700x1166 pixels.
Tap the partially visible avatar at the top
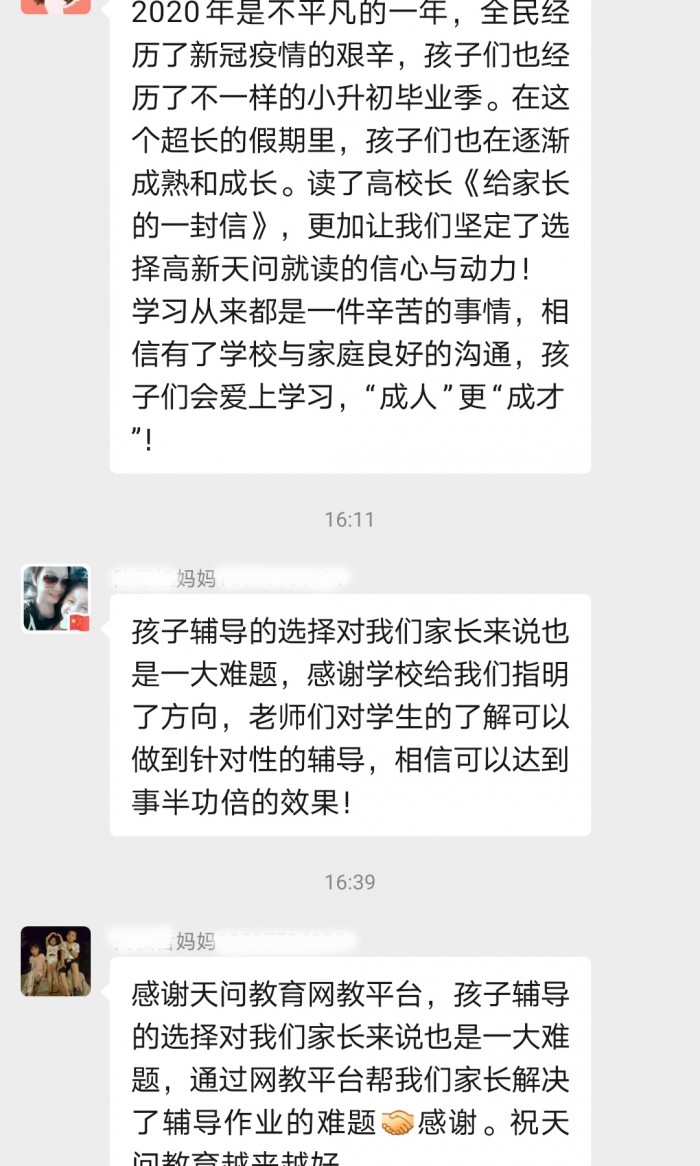56,6
